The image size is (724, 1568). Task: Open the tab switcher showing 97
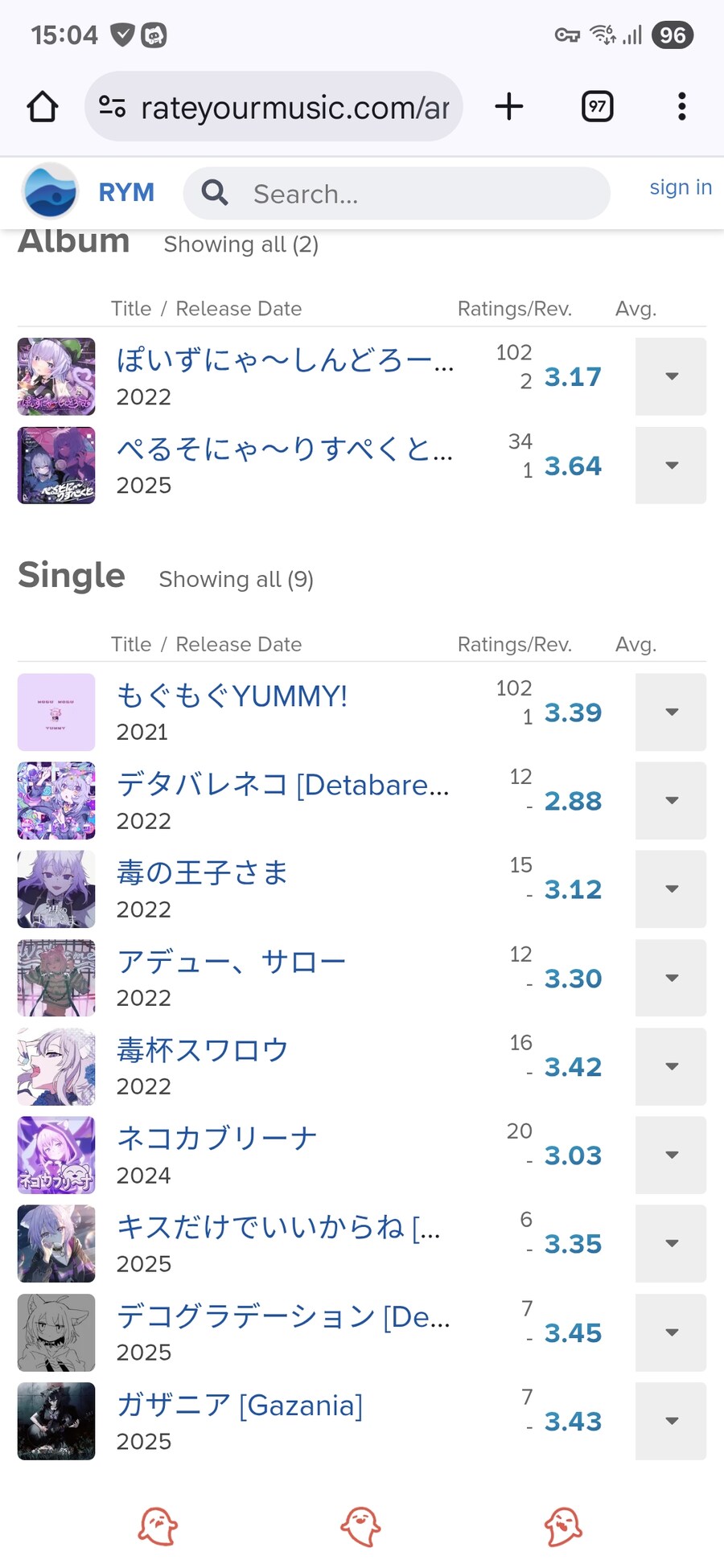(x=597, y=106)
